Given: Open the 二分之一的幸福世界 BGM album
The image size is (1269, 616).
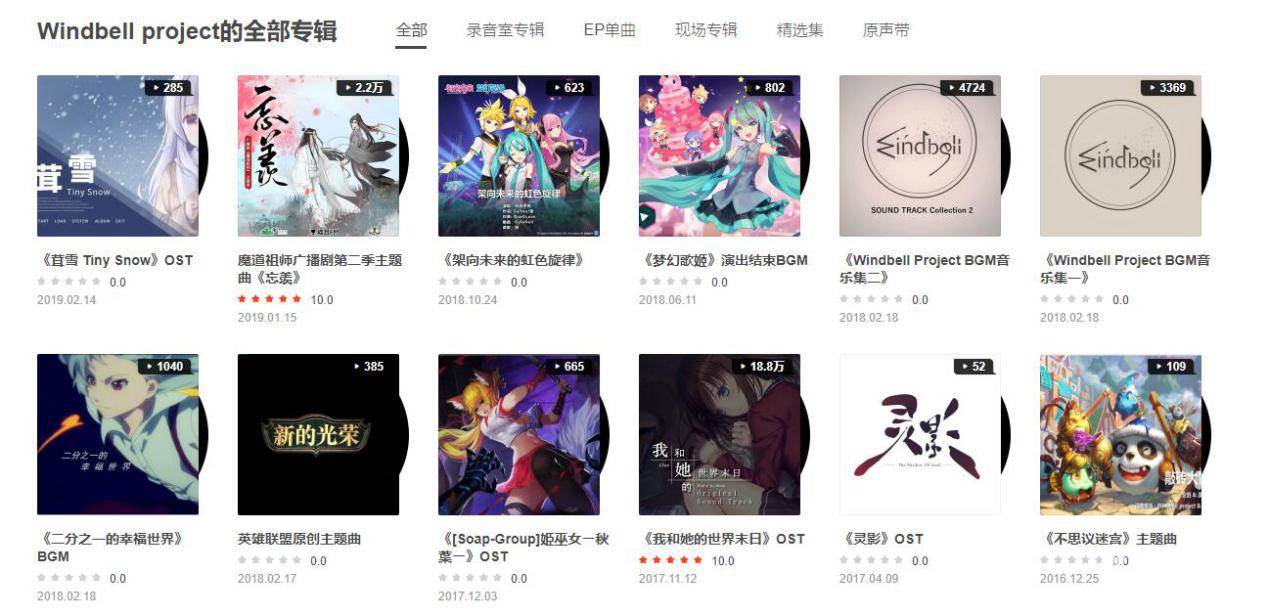Looking at the screenshot, I should (x=117, y=434).
